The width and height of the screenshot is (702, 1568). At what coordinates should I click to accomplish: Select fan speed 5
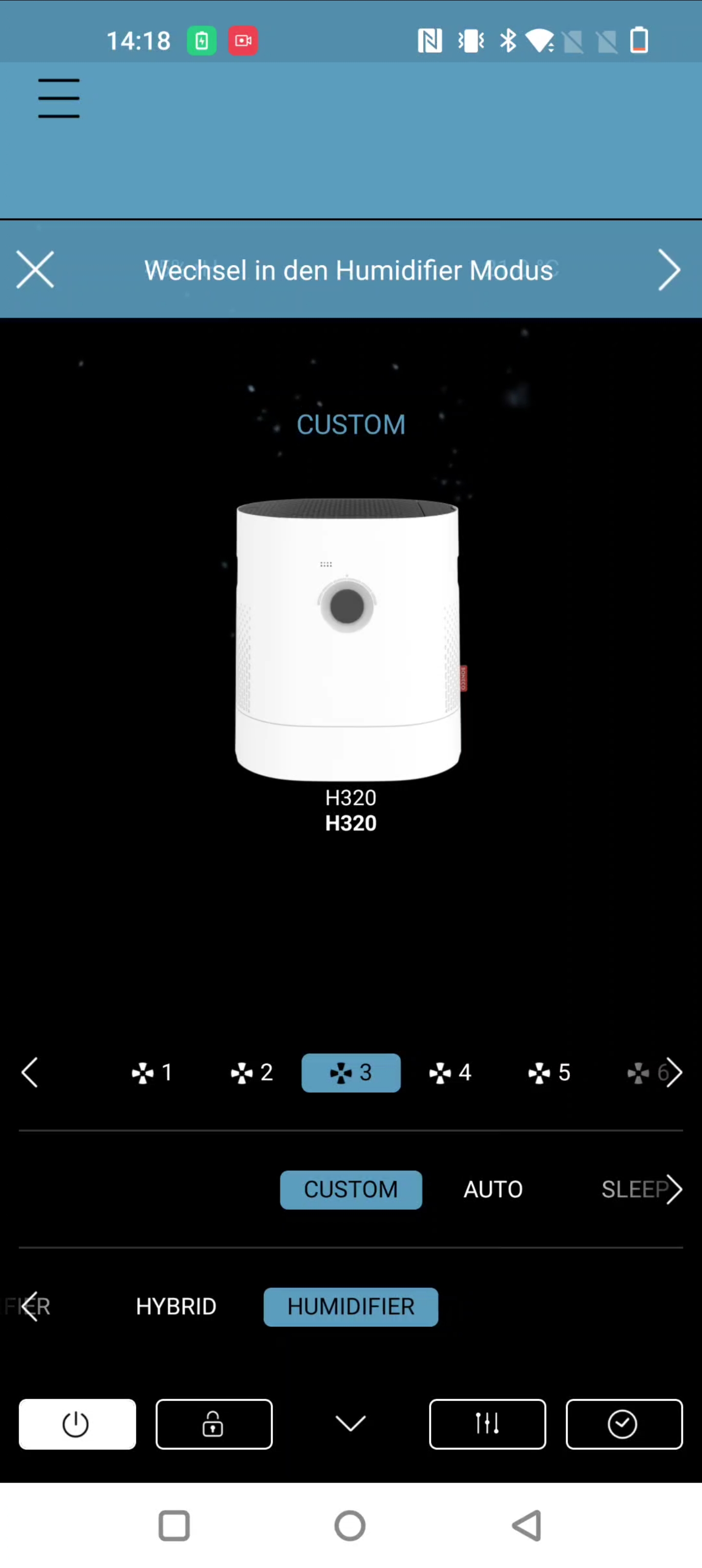point(549,1072)
